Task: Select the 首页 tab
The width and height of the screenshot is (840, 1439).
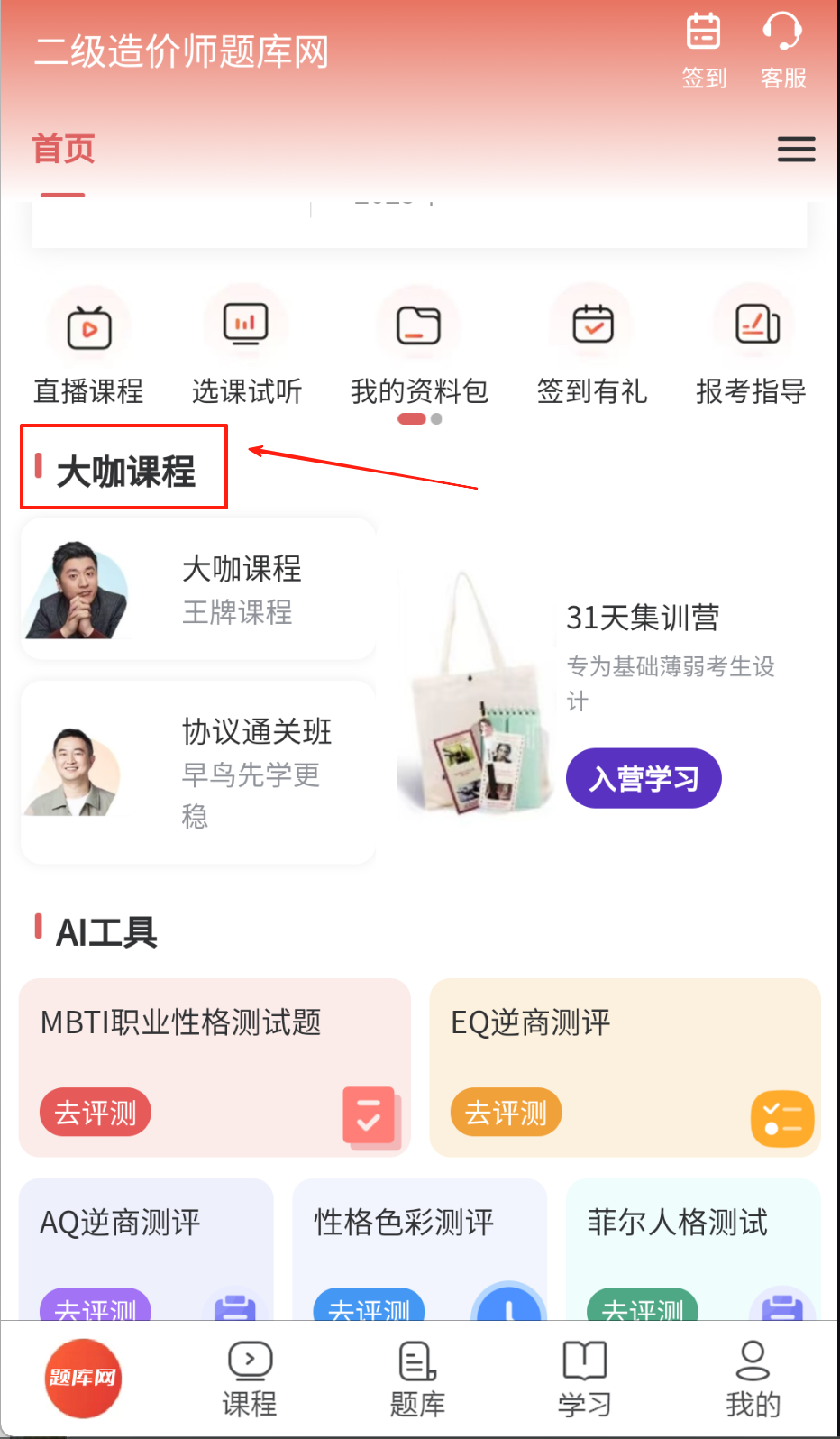Action: point(63,149)
